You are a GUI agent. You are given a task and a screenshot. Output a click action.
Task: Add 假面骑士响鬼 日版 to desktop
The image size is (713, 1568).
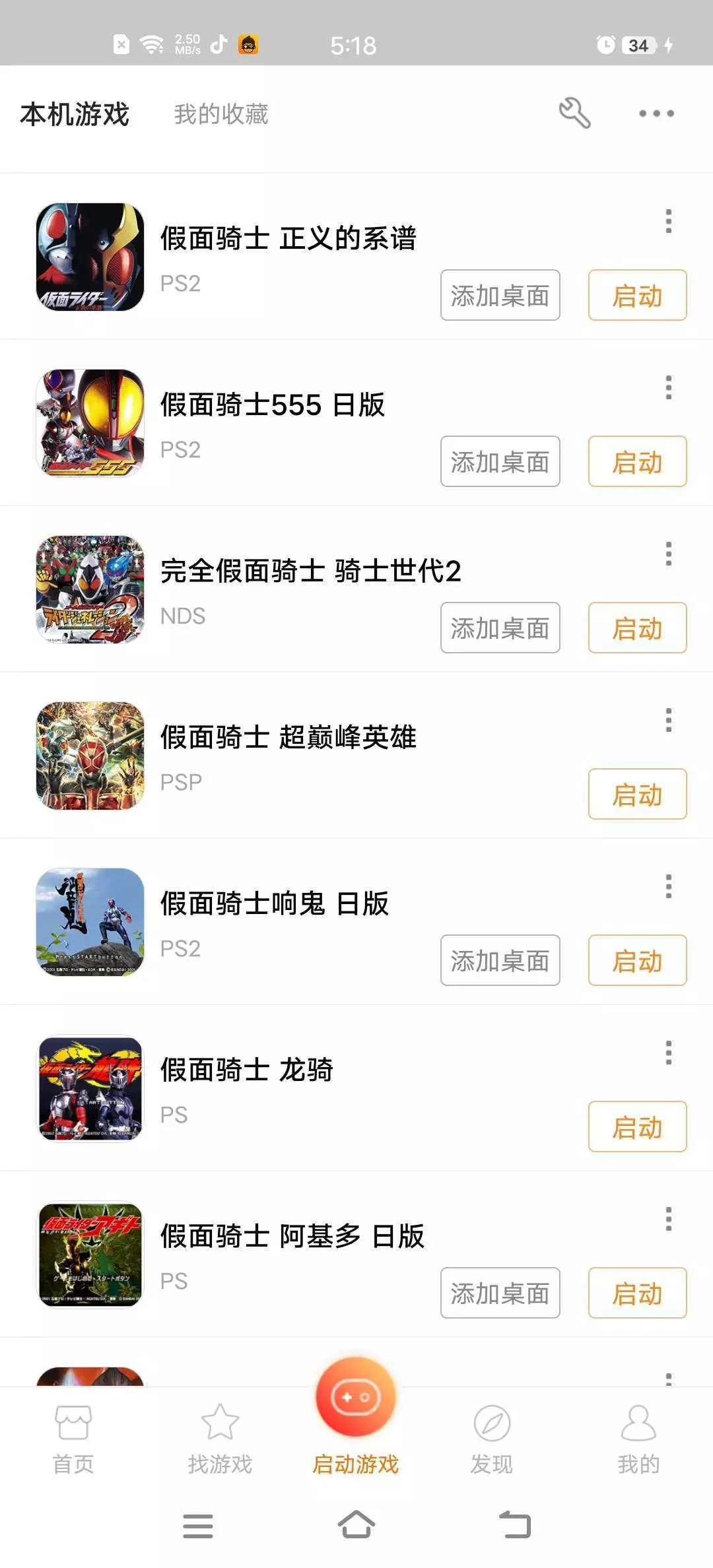coord(500,960)
